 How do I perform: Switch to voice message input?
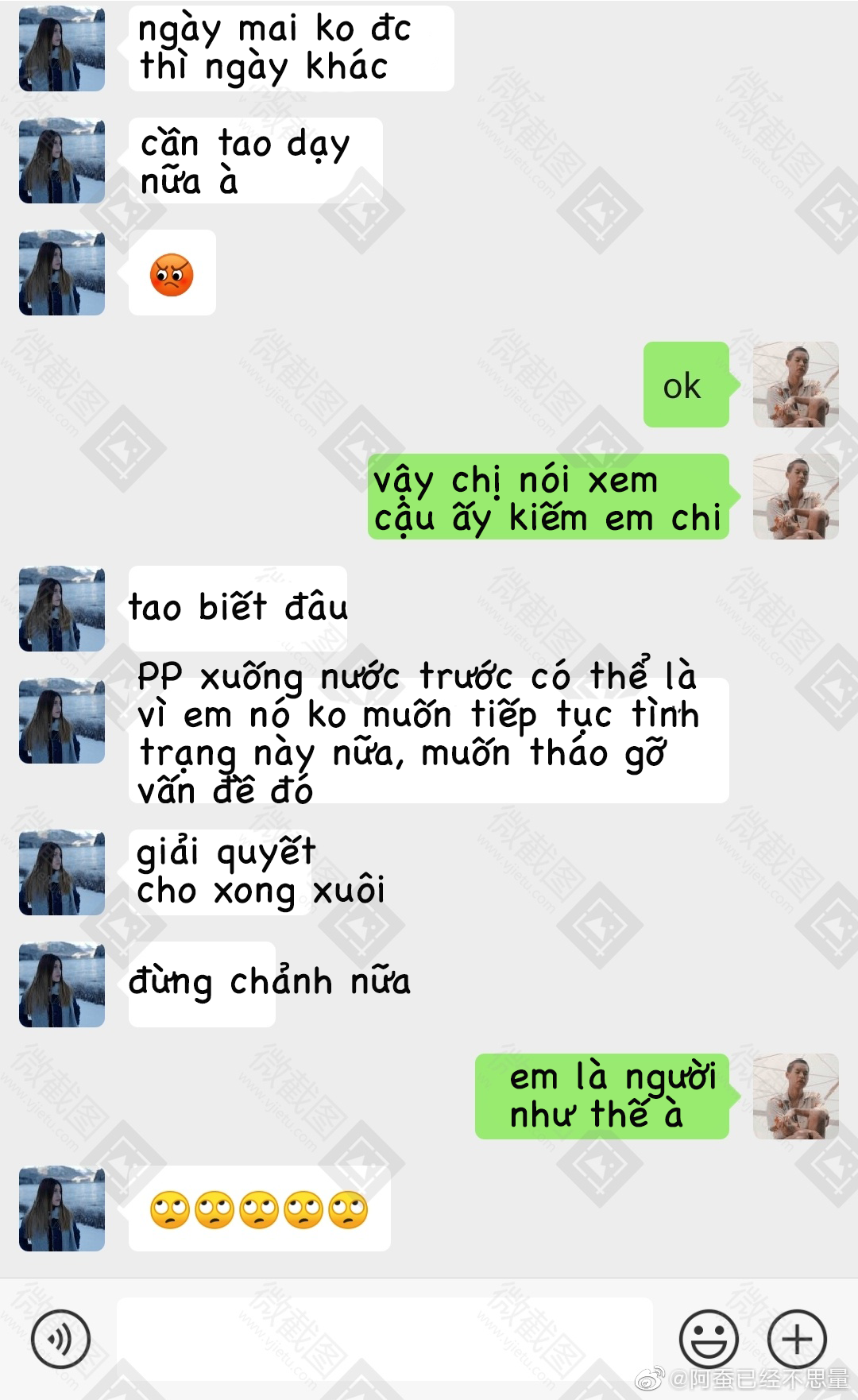pyautogui.click(x=60, y=1339)
